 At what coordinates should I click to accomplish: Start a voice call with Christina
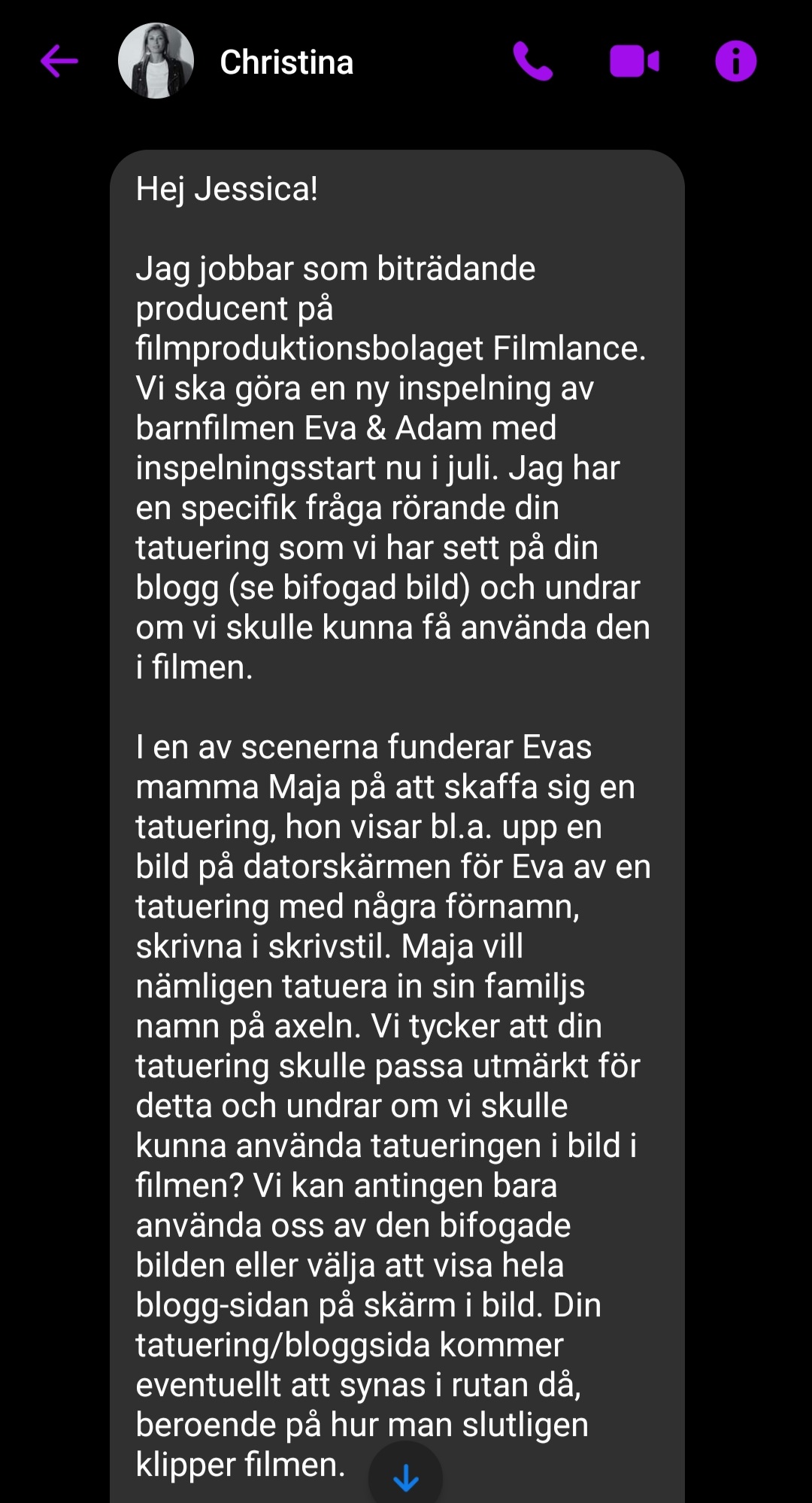click(x=532, y=61)
